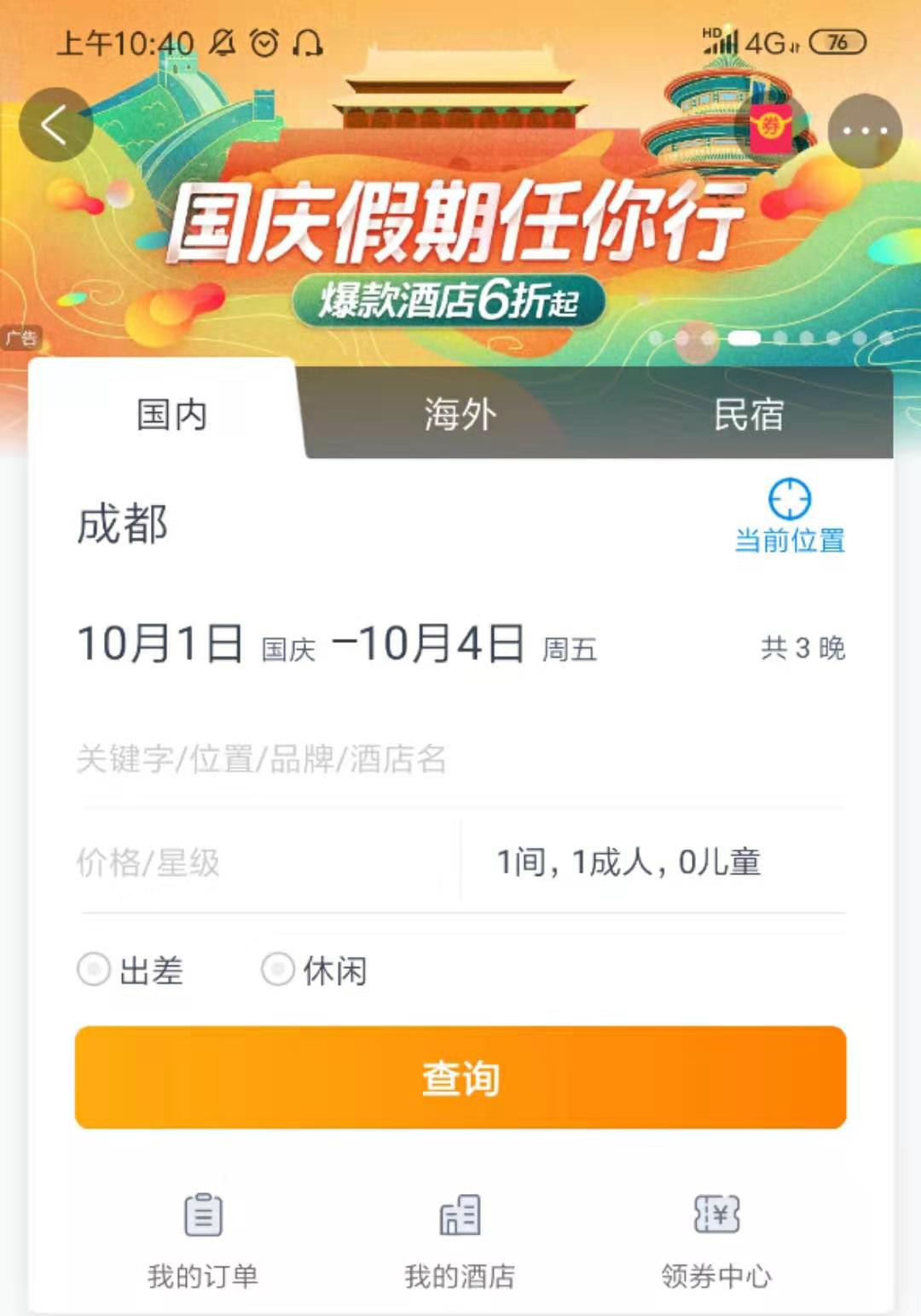Open the three-dot overflow menu
This screenshot has width=921, height=1316.
[x=865, y=130]
